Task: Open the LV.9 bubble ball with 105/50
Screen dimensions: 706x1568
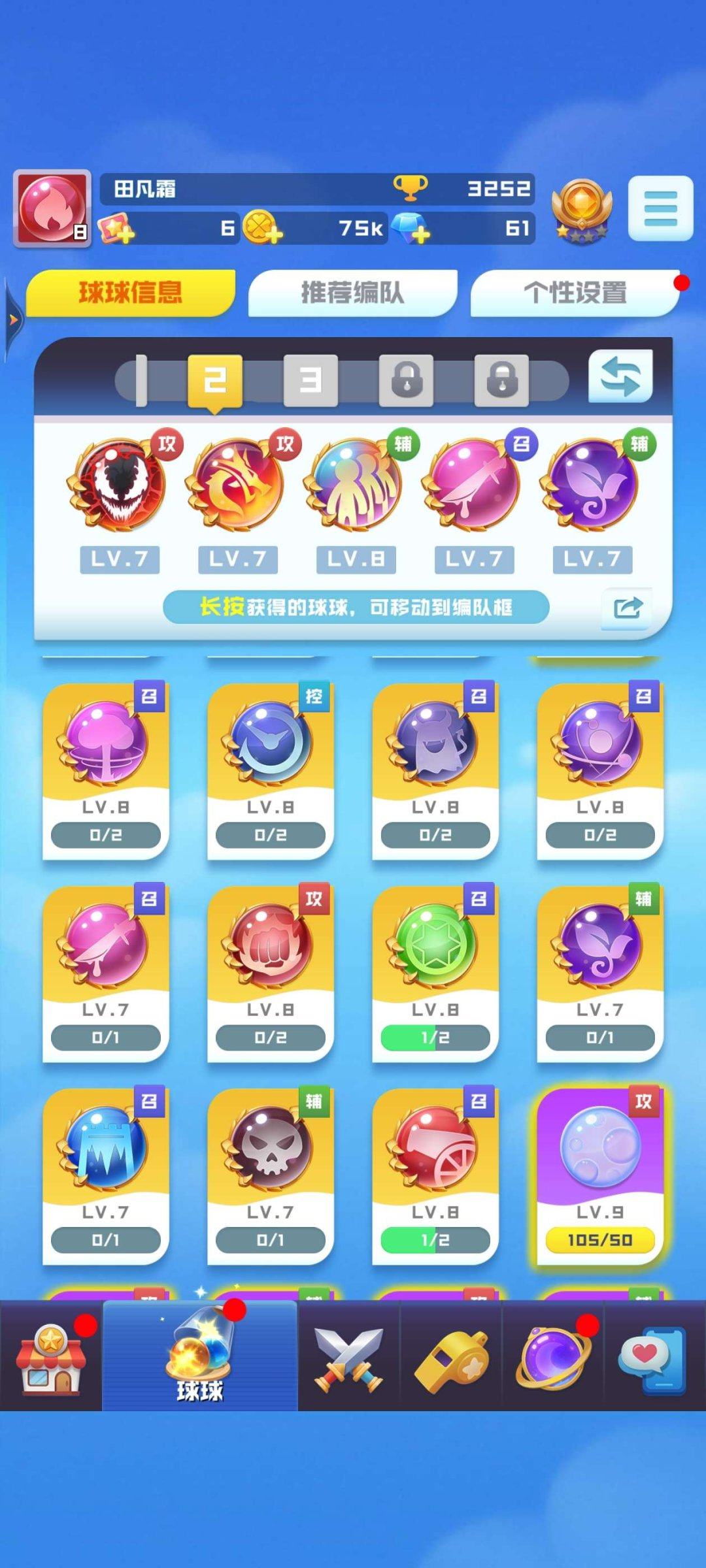Action: 599,1176
